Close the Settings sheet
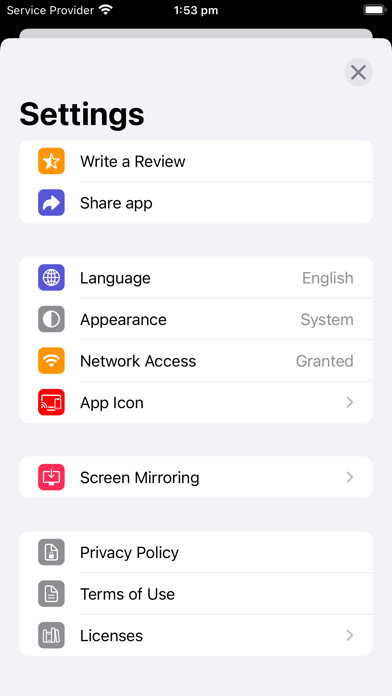The height and width of the screenshot is (696, 392). 358,72
